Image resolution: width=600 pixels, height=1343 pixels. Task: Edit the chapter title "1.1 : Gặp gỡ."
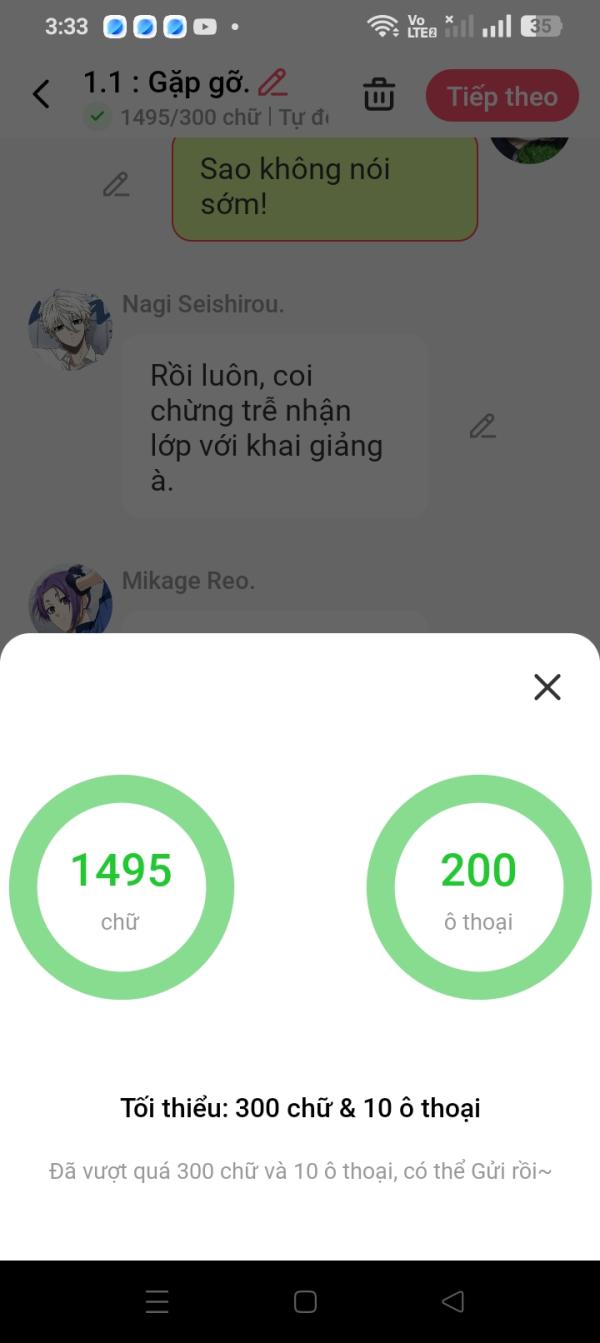click(273, 82)
